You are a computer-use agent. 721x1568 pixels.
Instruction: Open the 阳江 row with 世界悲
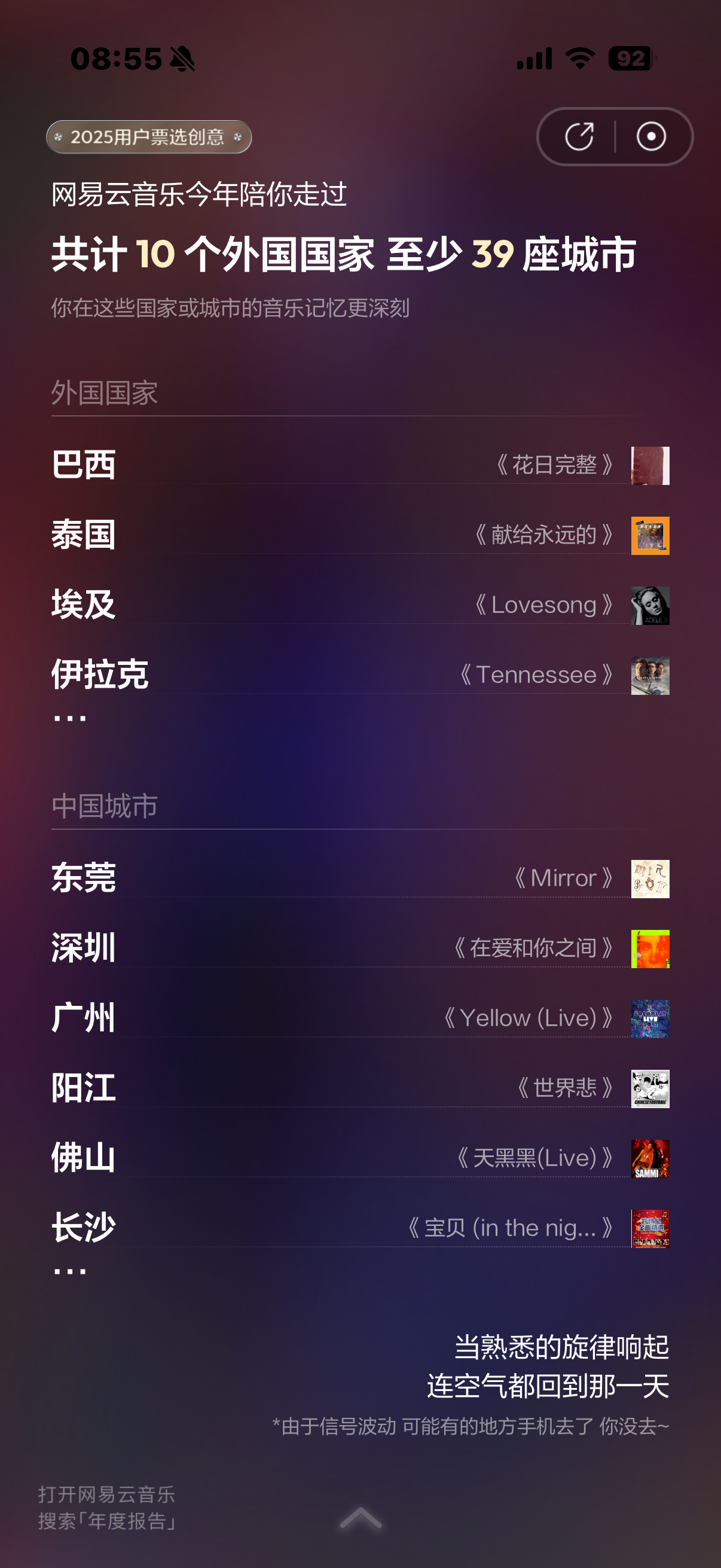point(360,1088)
